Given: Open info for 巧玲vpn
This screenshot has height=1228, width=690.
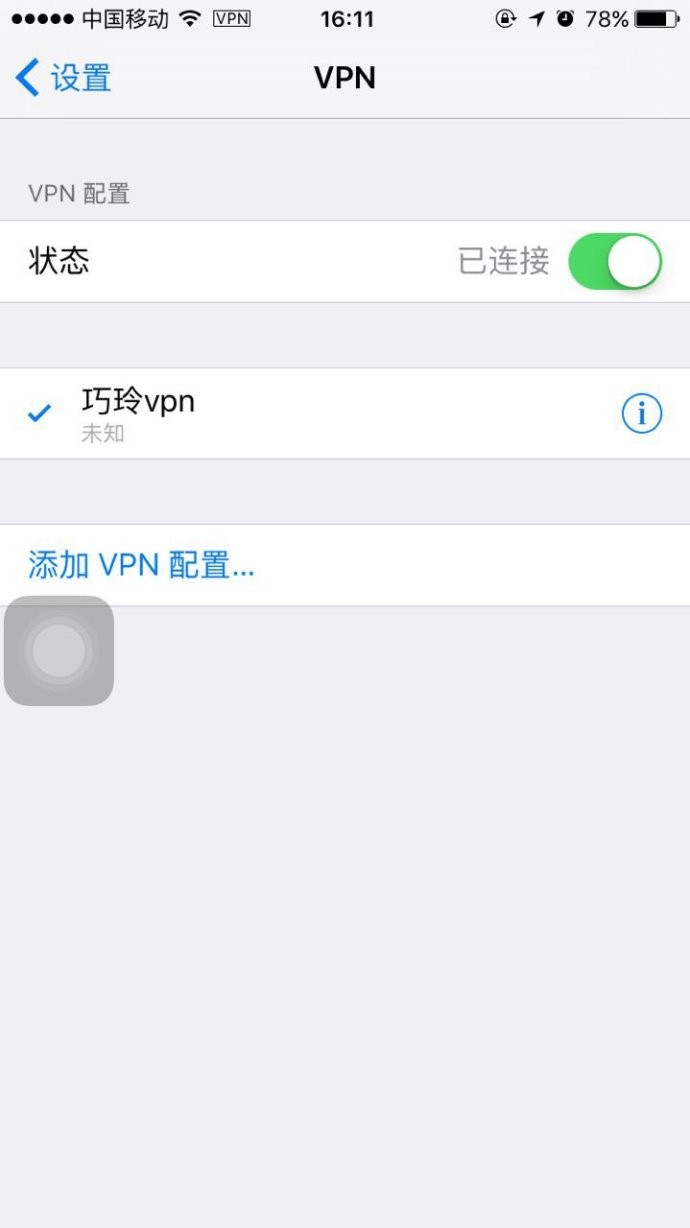Looking at the screenshot, I should coord(641,413).
